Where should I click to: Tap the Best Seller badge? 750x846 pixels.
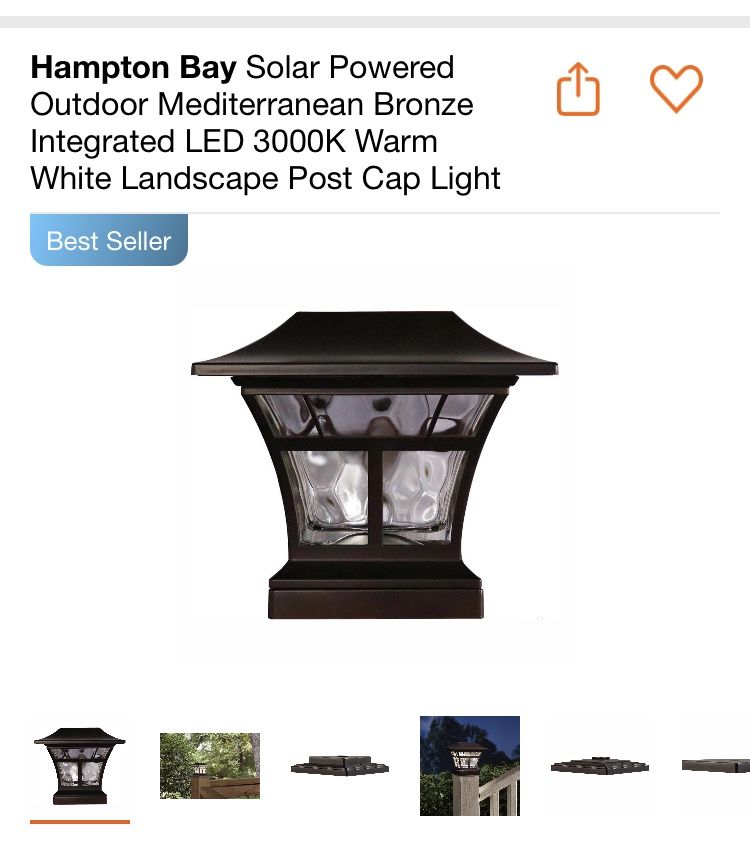(108, 240)
